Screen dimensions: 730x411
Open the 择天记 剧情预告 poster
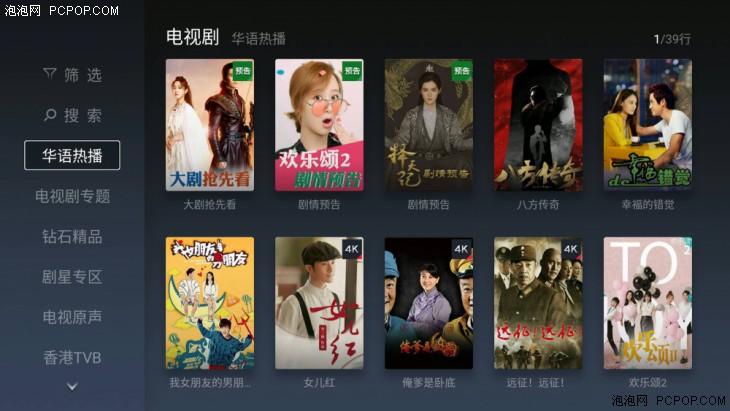click(428, 125)
